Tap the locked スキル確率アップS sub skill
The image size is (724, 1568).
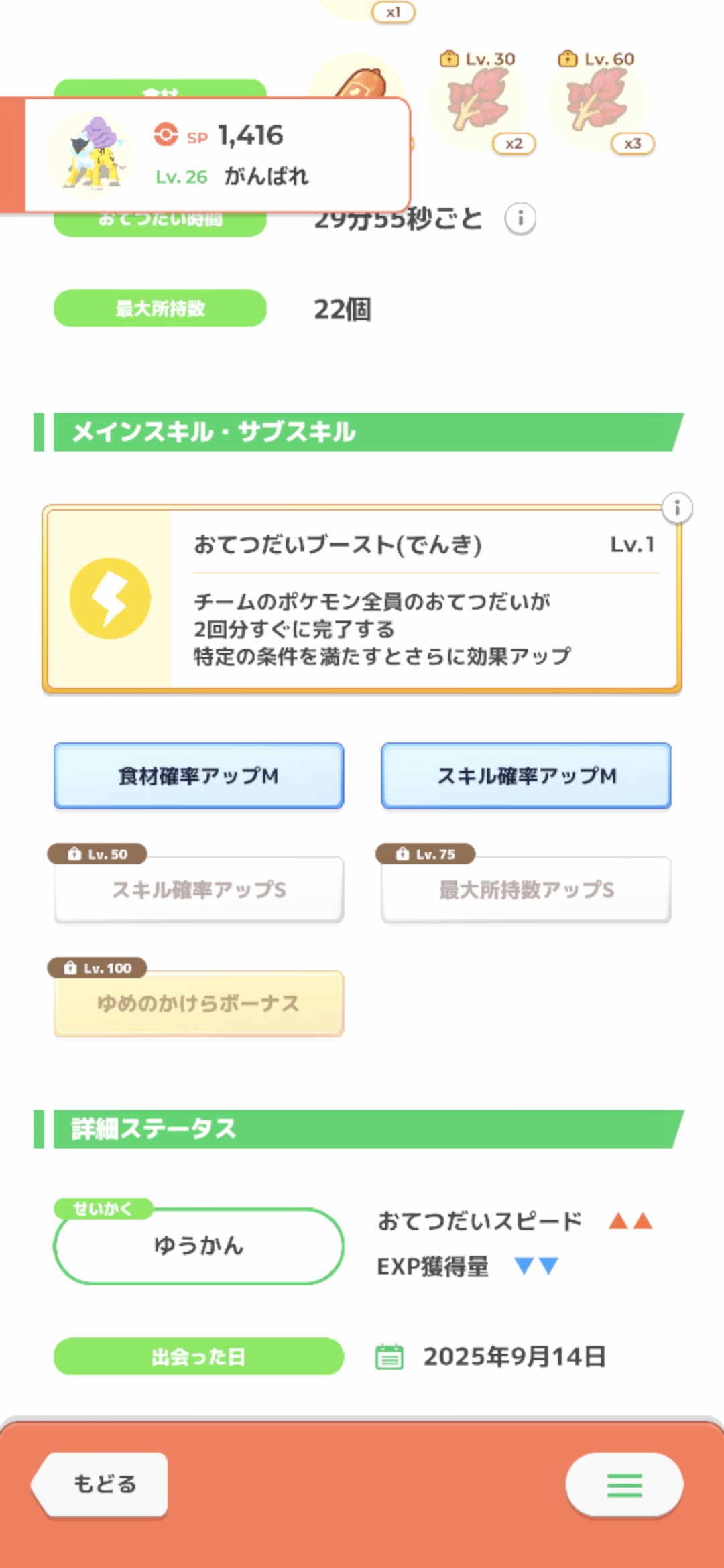pyautogui.click(x=199, y=889)
